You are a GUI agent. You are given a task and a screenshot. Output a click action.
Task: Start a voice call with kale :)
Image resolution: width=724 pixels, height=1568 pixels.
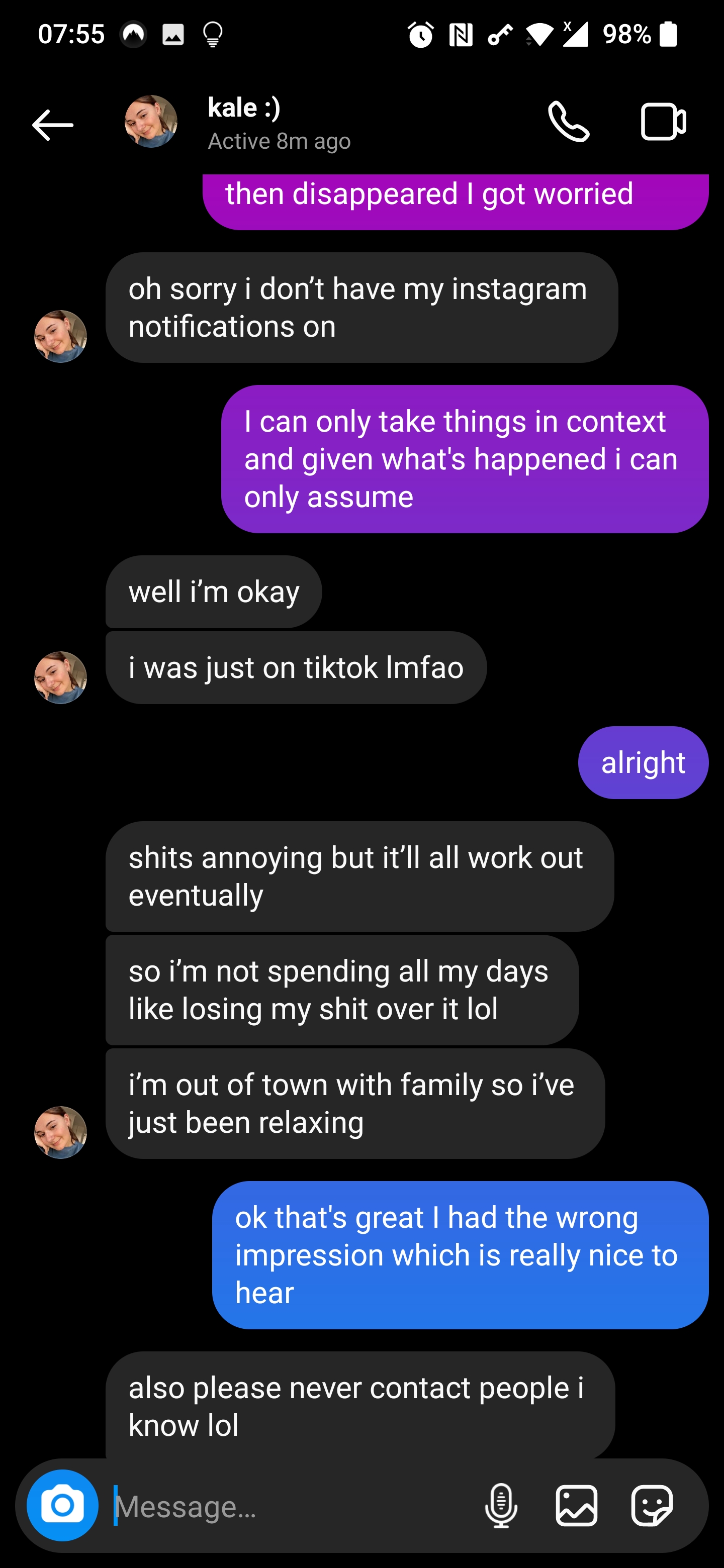(x=569, y=122)
